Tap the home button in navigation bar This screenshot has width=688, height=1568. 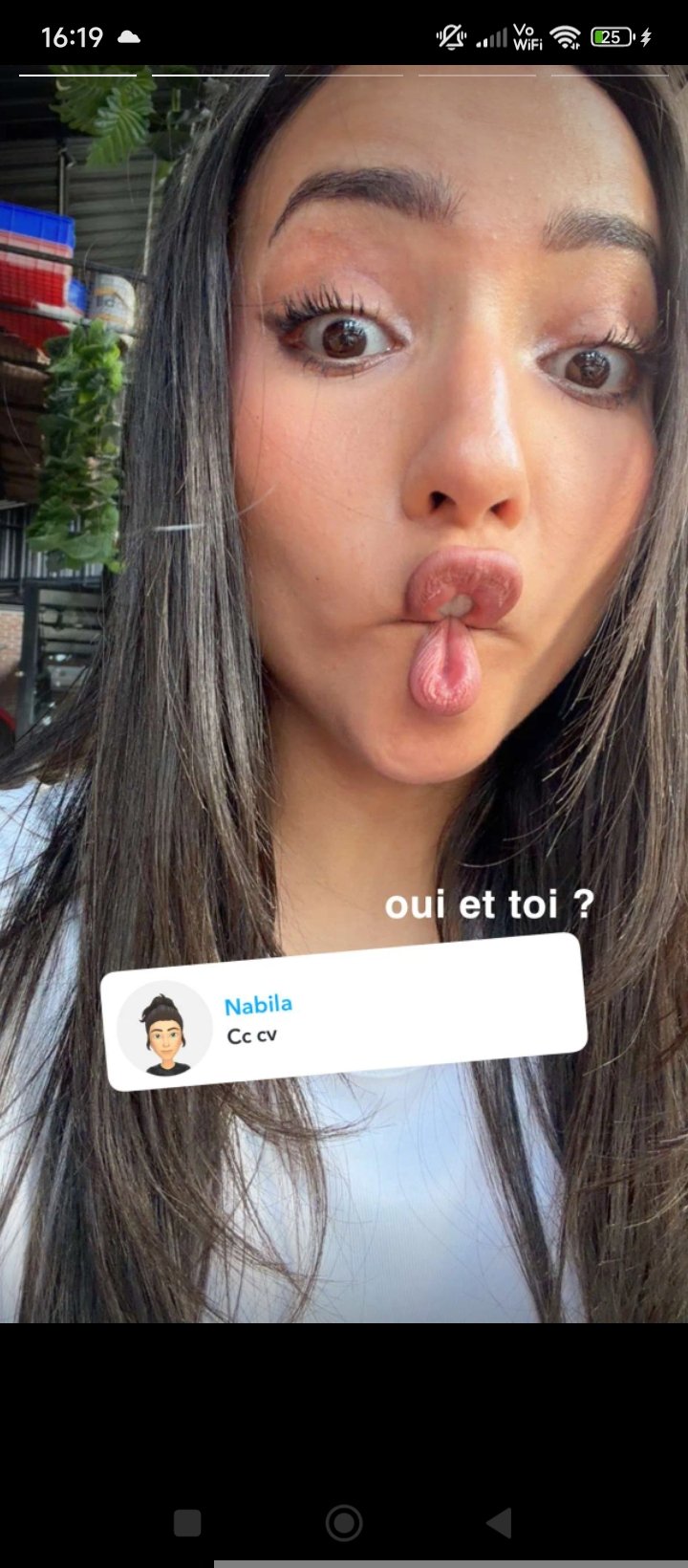point(344,1523)
